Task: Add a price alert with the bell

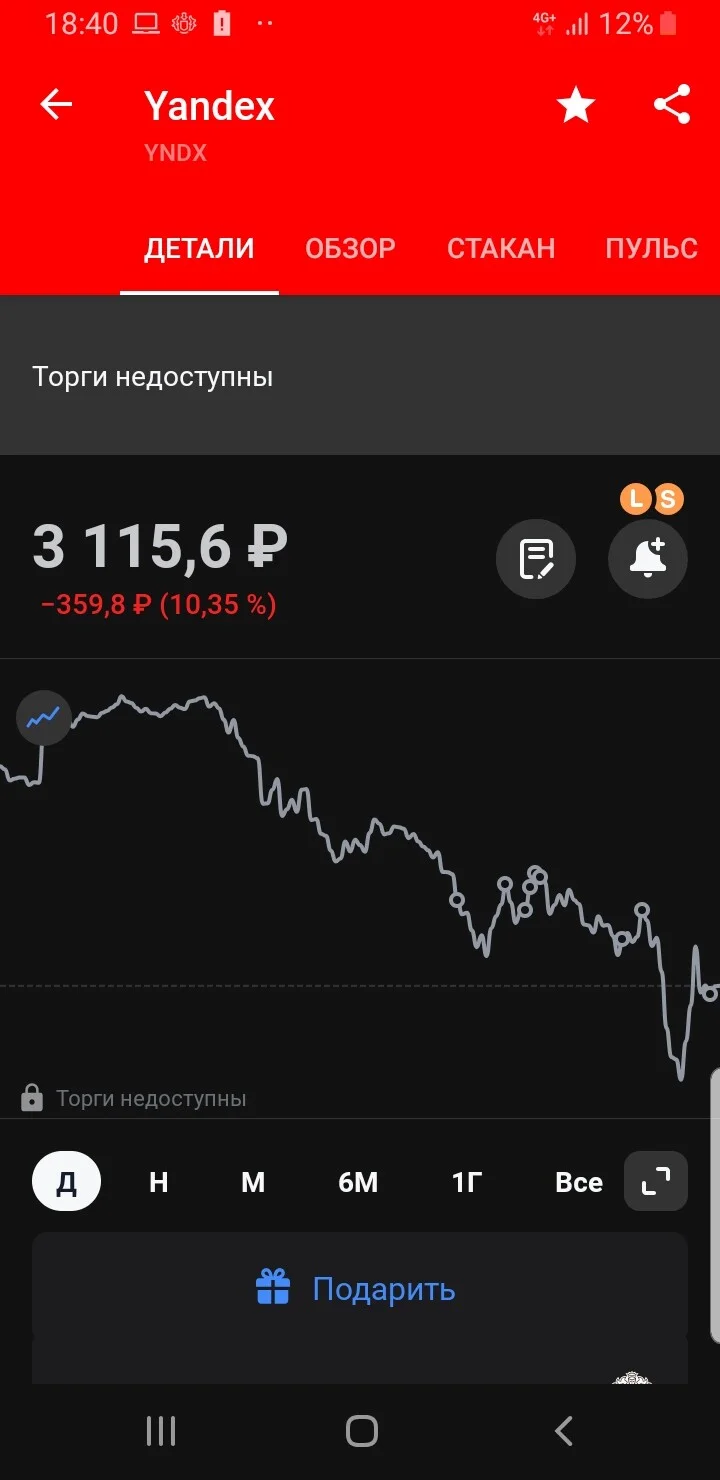Action: click(648, 559)
